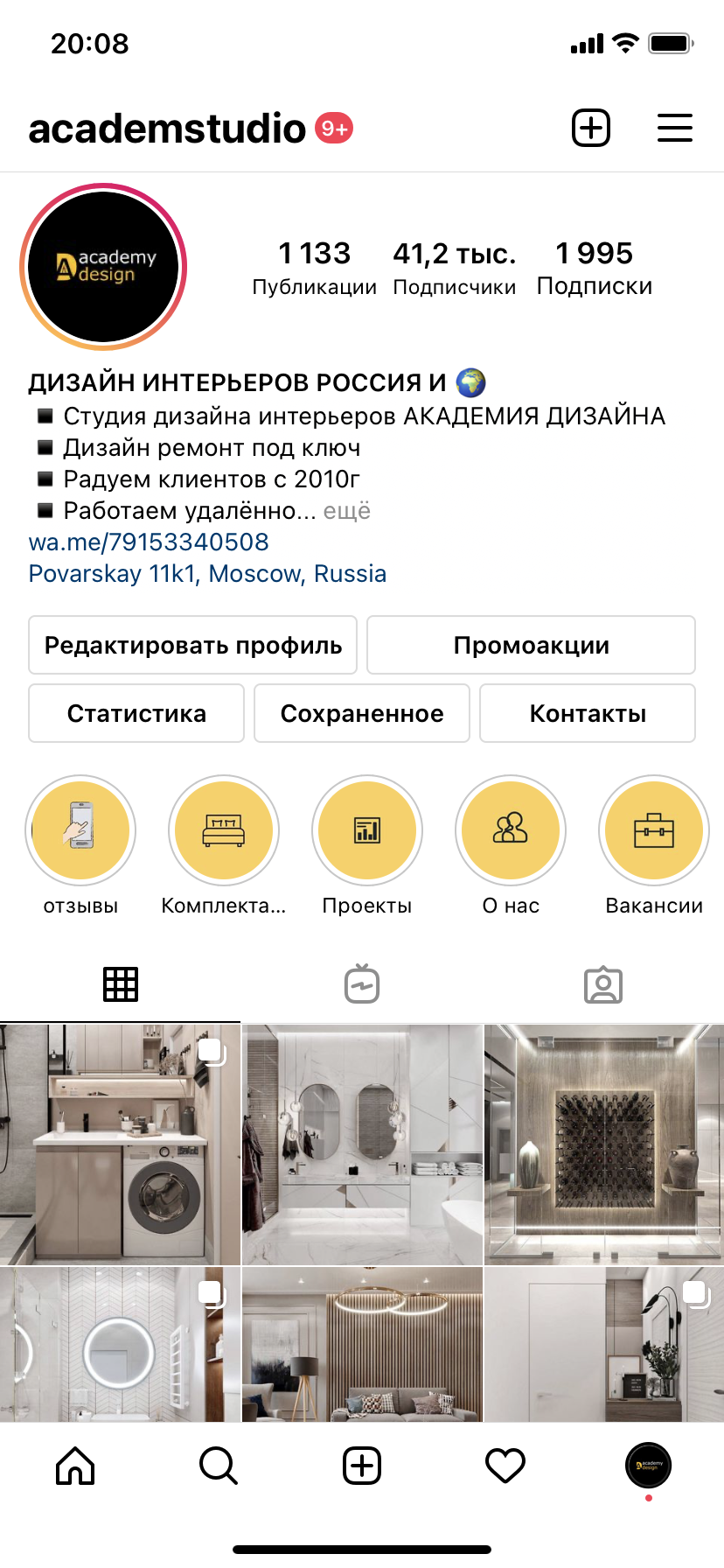Image resolution: width=724 pixels, height=1568 pixels.
Task: Open Сохраненное posts
Action: click(362, 713)
